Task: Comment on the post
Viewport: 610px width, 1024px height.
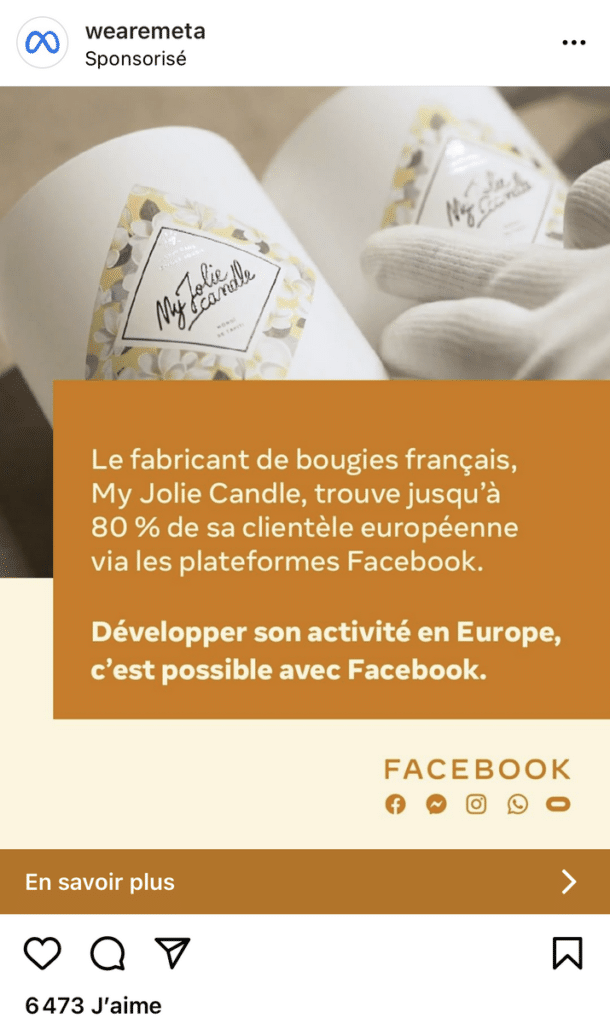Action: click(107, 954)
